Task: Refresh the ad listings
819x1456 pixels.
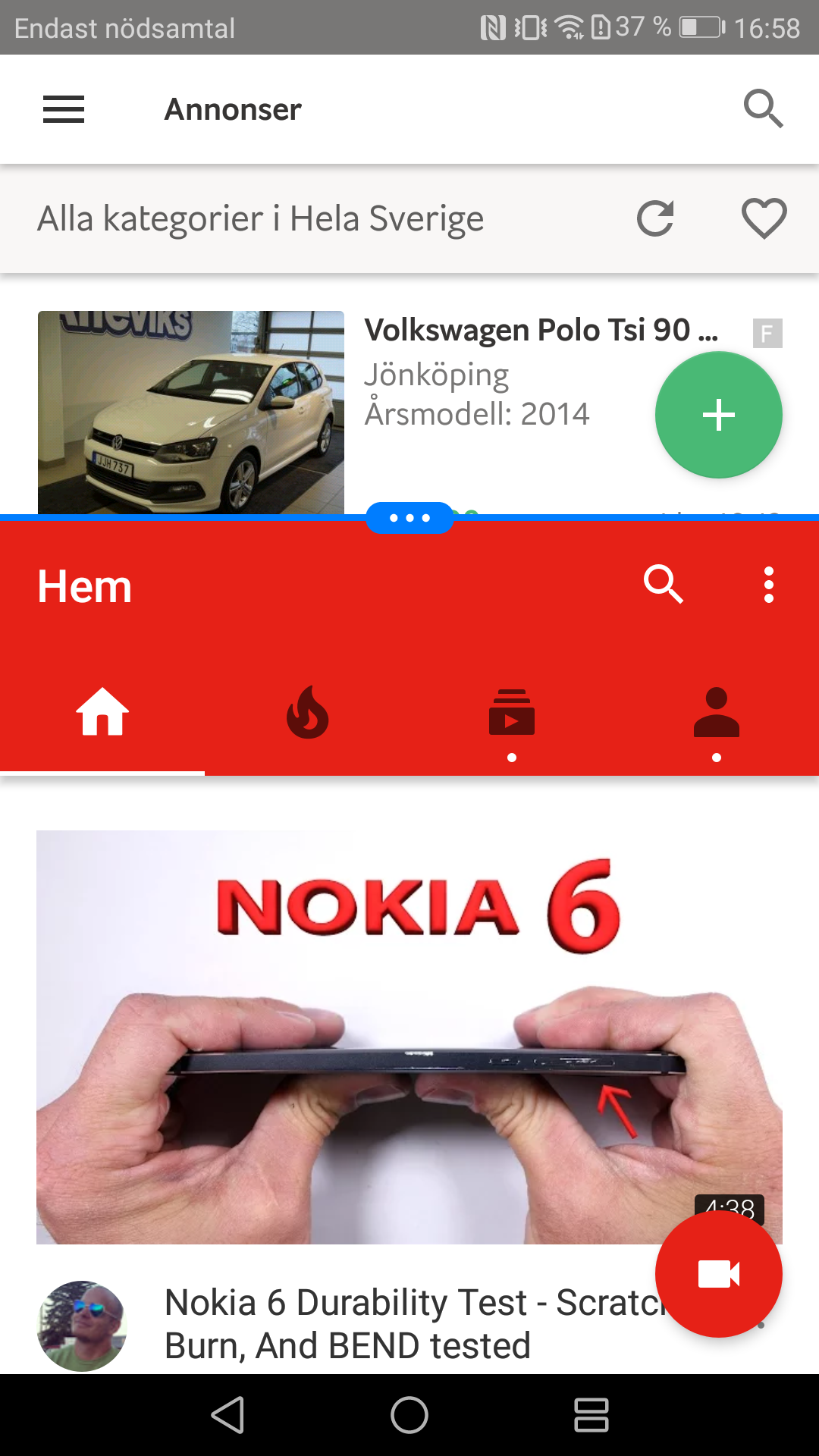Action: coord(655,219)
